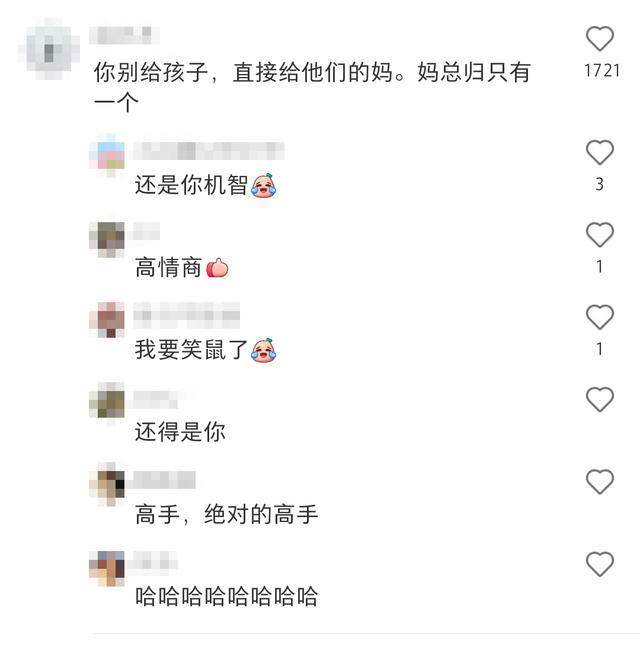Open avatar of the 高情商 commenter
This screenshot has width=640, height=647.
click(x=107, y=239)
